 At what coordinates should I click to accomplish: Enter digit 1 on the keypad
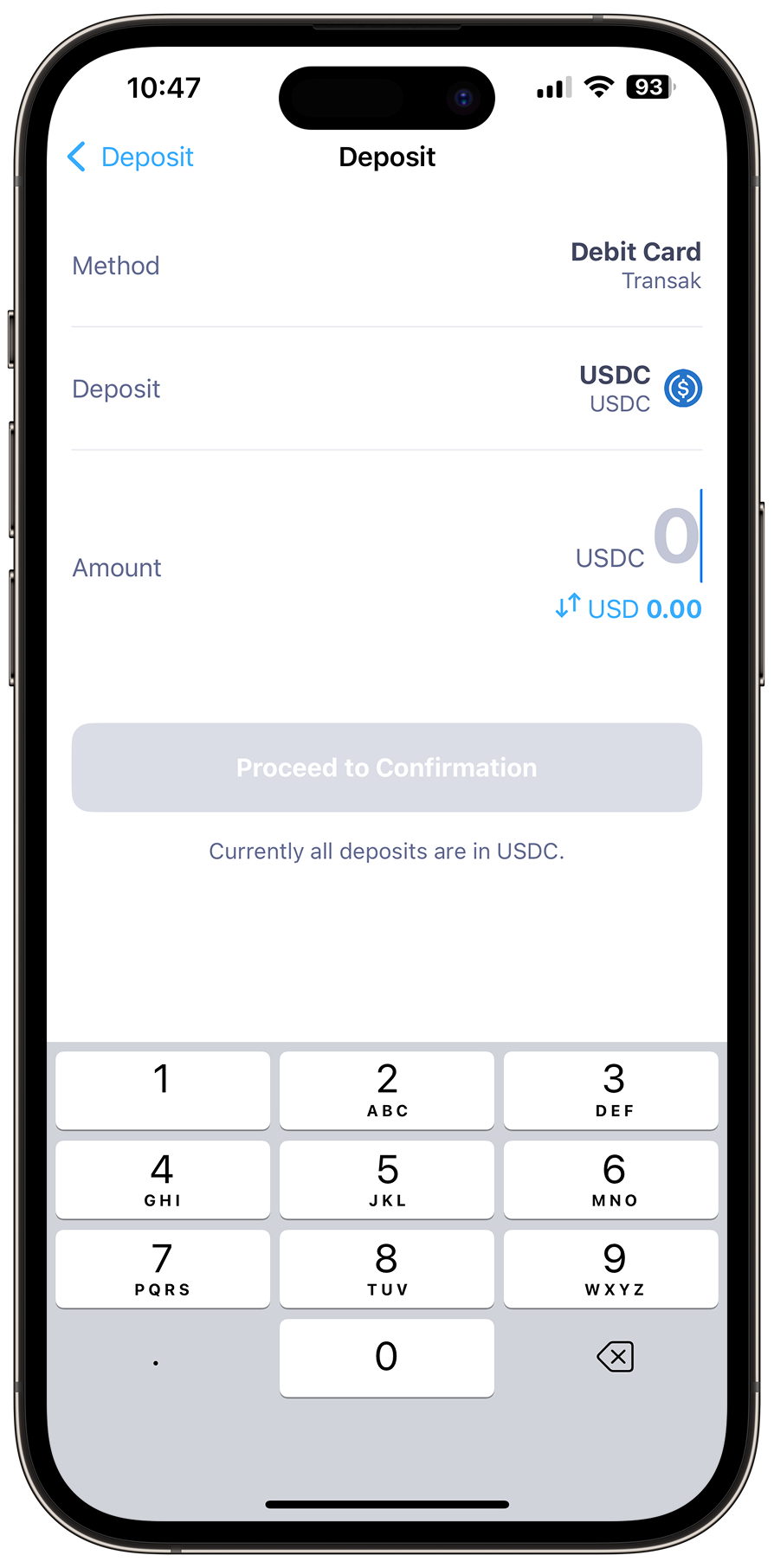point(163,1089)
